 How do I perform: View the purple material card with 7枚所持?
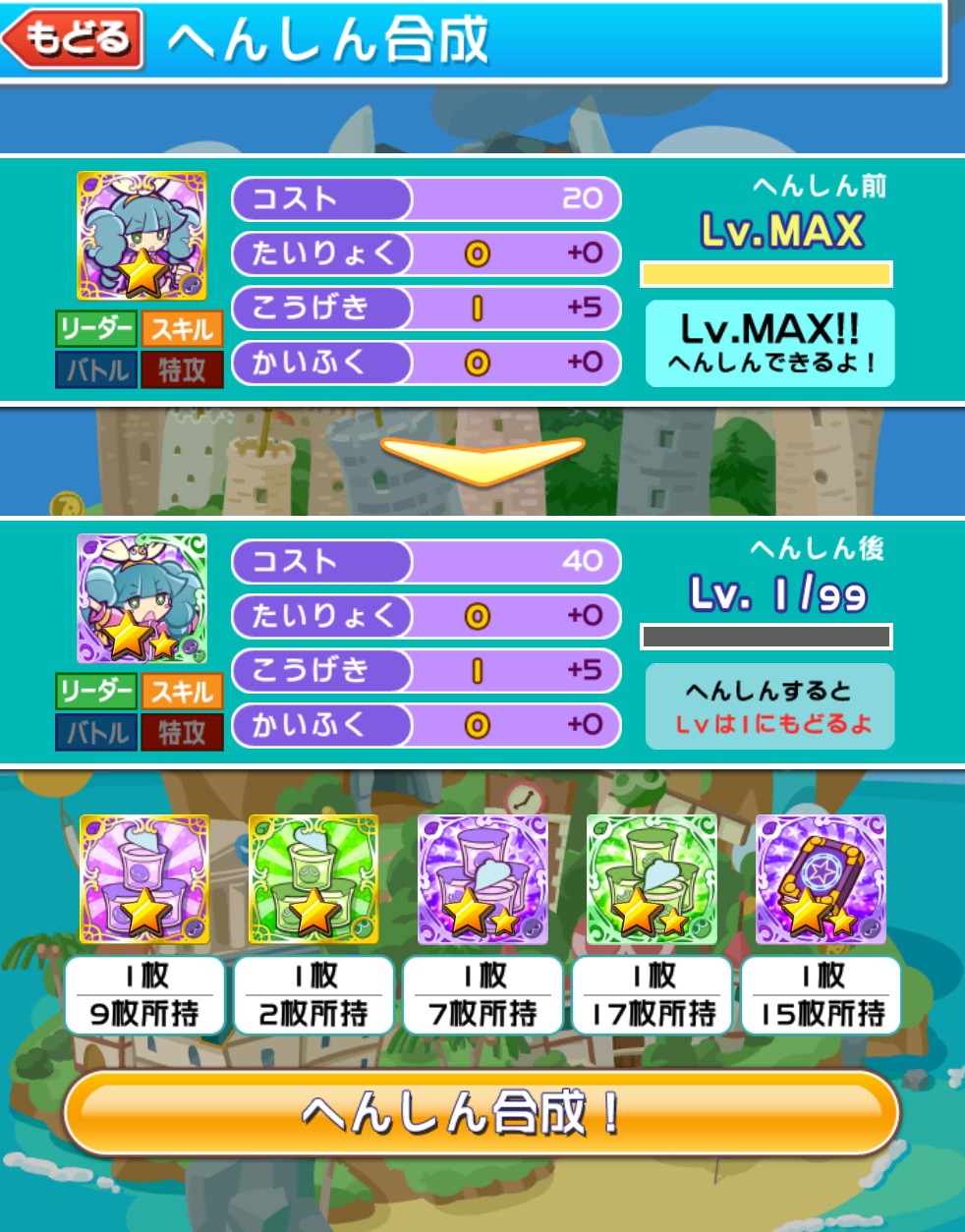[482, 879]
